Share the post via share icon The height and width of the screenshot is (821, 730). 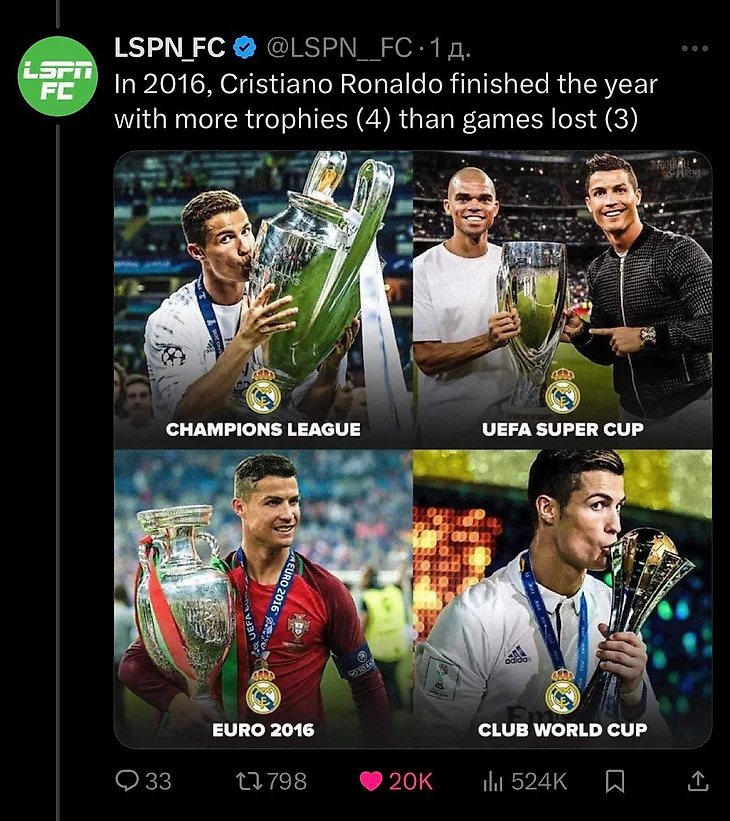(x=699, y=781)
